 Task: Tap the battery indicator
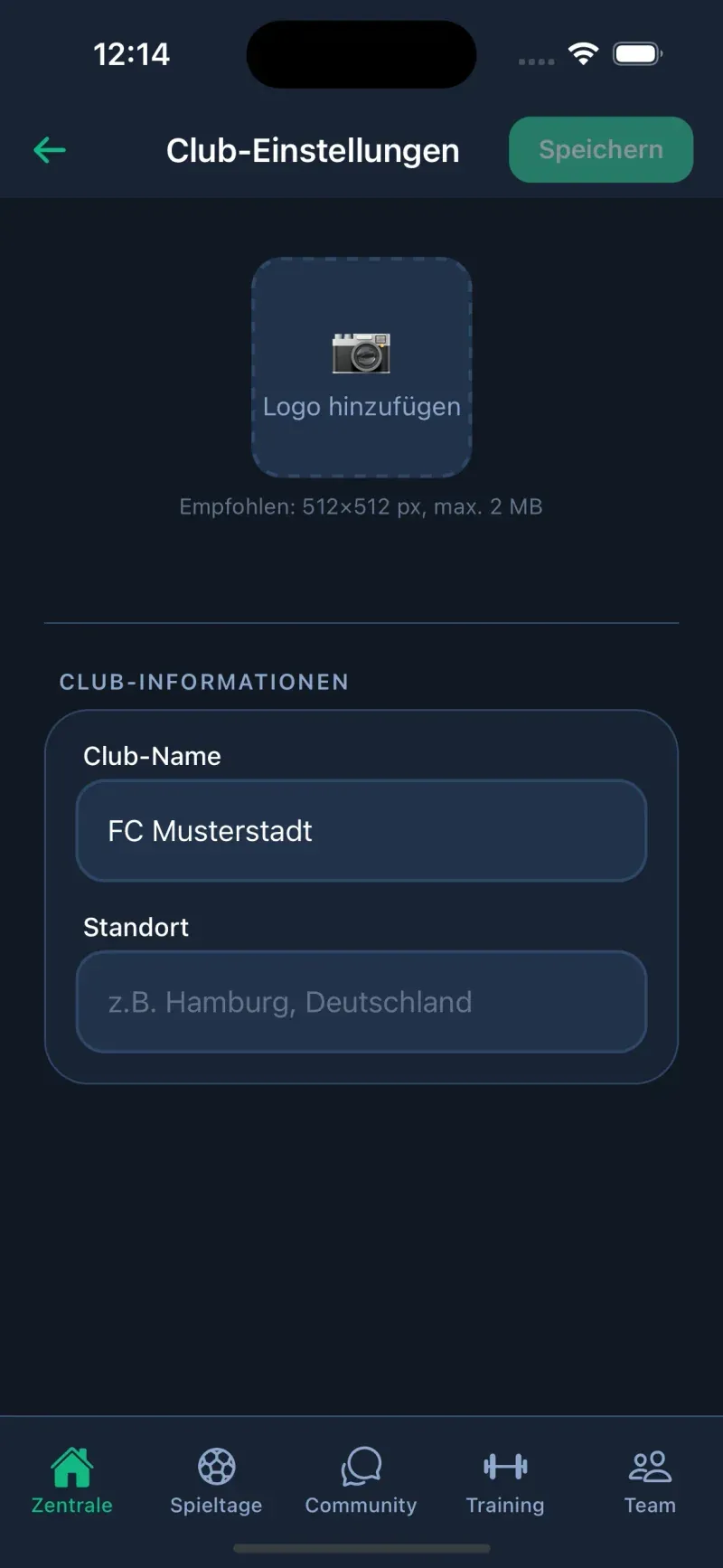click(635, 52)
